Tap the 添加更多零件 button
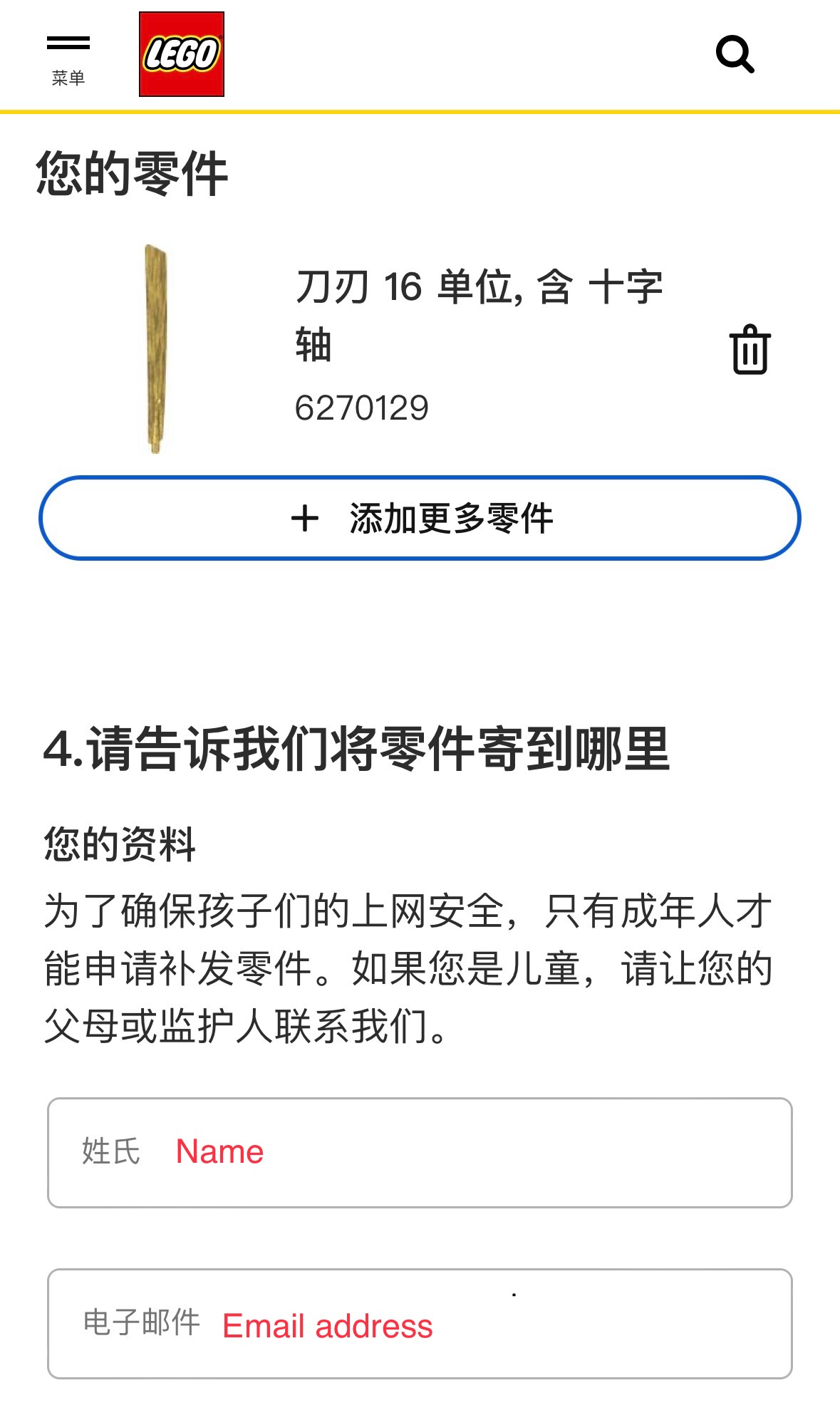This screenshot has height=1425, width=840. (x=420, y=518)
